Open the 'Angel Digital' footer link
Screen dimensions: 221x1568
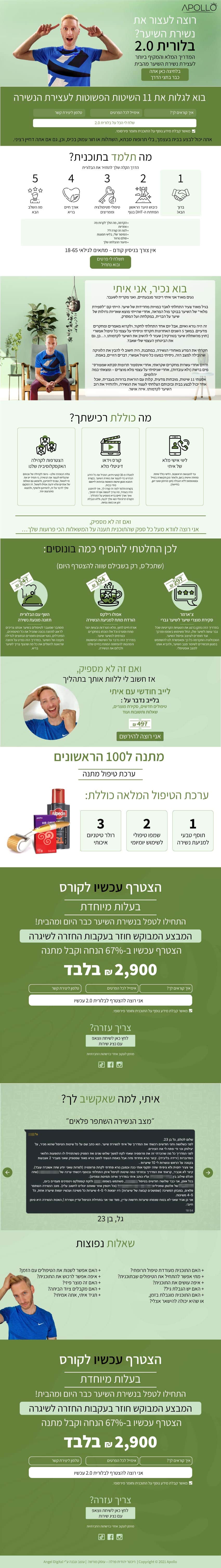[53, 1561]
